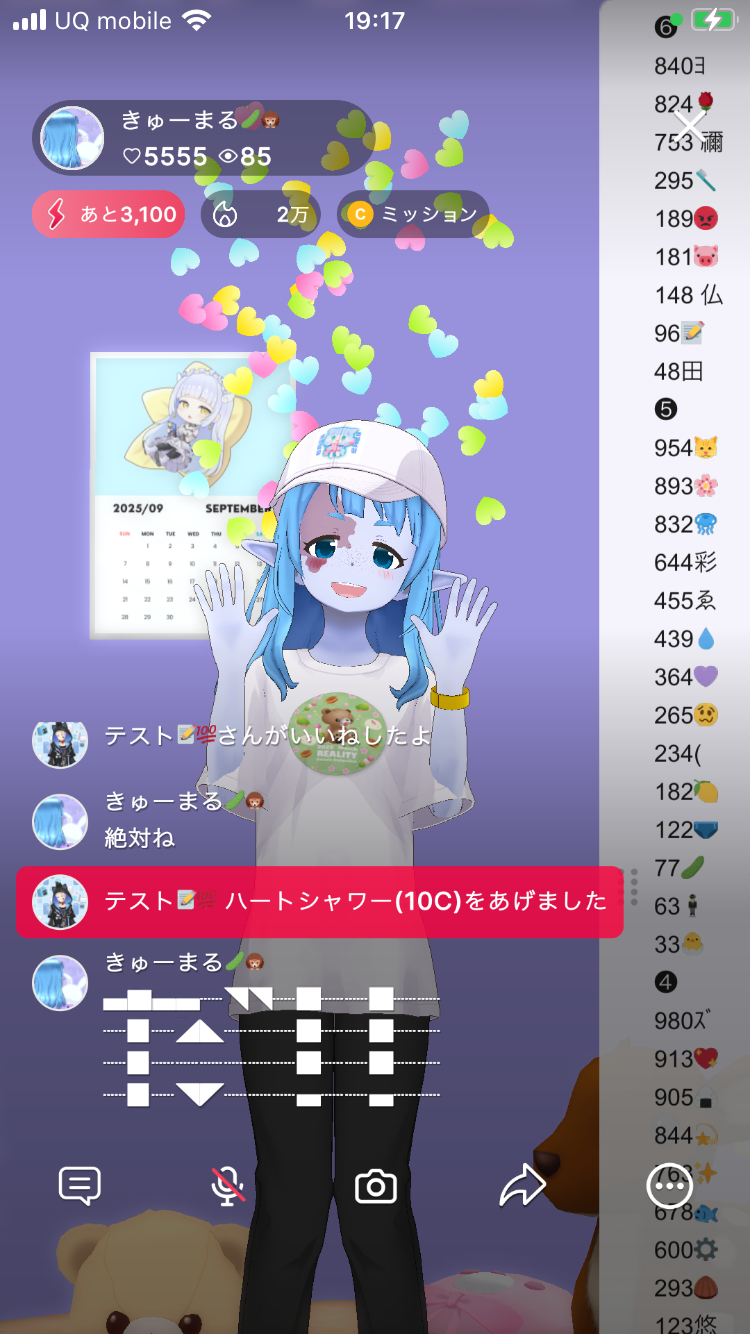The width and height of the screenshot is (750, 1334).
Task: Open the 2万 flame ranking chip
Action: pos(261,214)
